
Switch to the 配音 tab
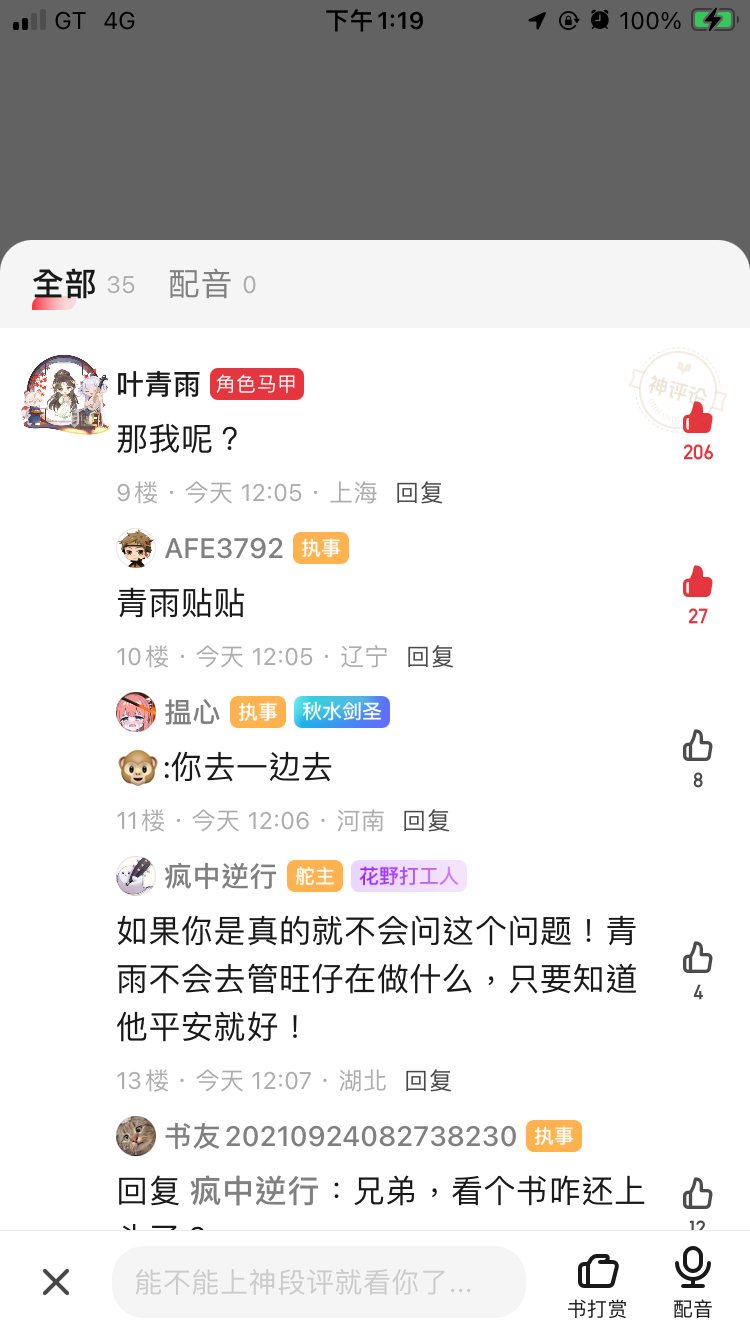click(x=200, y=285)
